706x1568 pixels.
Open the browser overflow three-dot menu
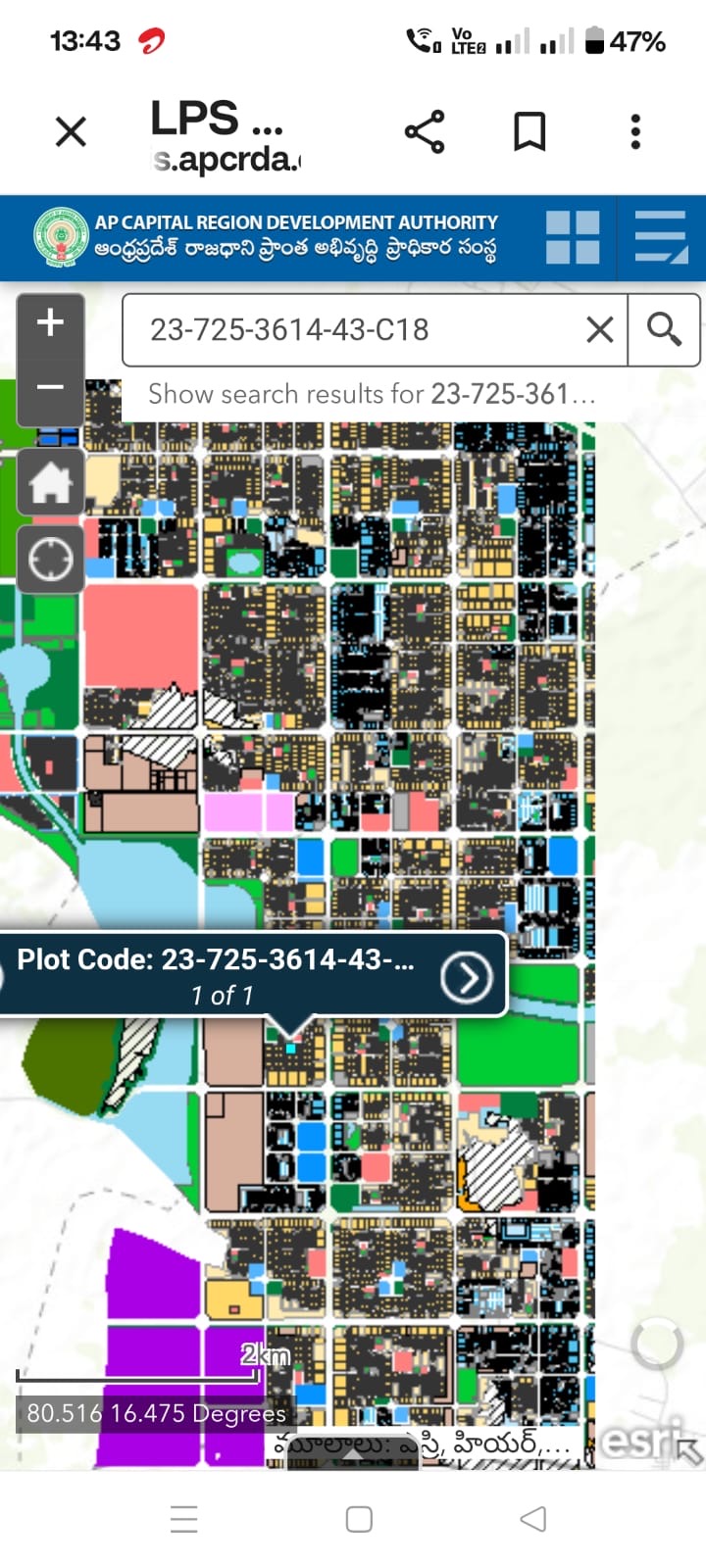[x=635, y=130]
